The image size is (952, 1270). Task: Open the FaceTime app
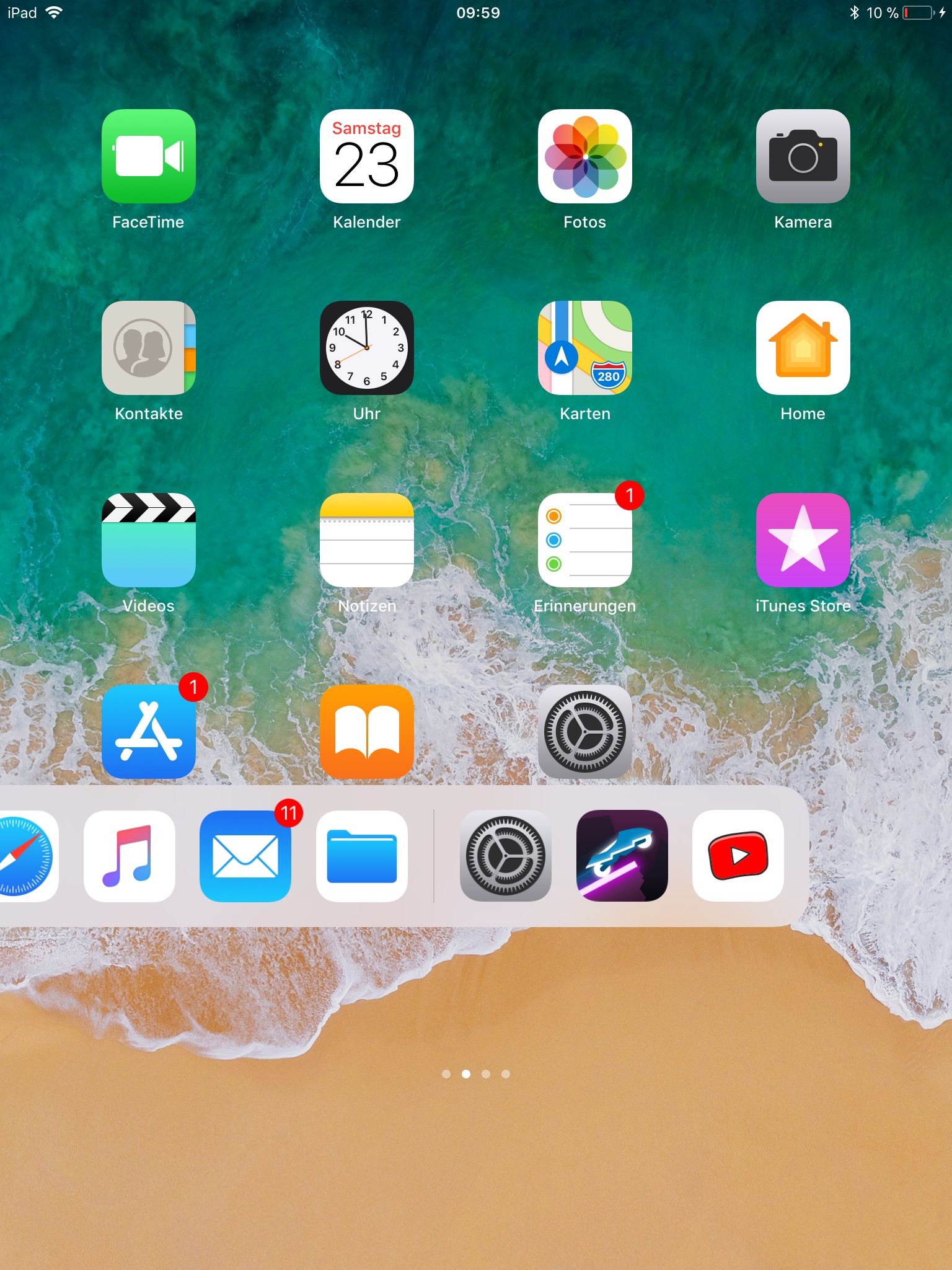(x=149, y=156)
